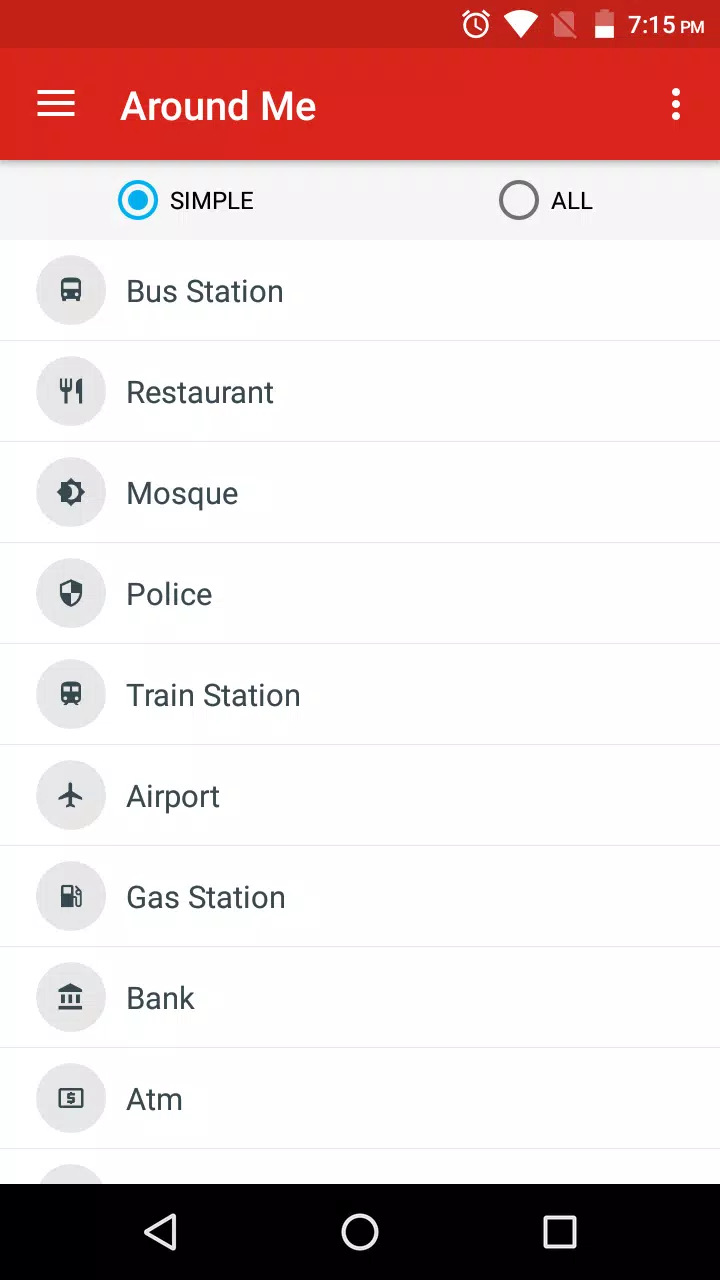This screenshot has height=1280, width=720.
Task: Find nearby Restaurant places
Action: coord(360,392)
